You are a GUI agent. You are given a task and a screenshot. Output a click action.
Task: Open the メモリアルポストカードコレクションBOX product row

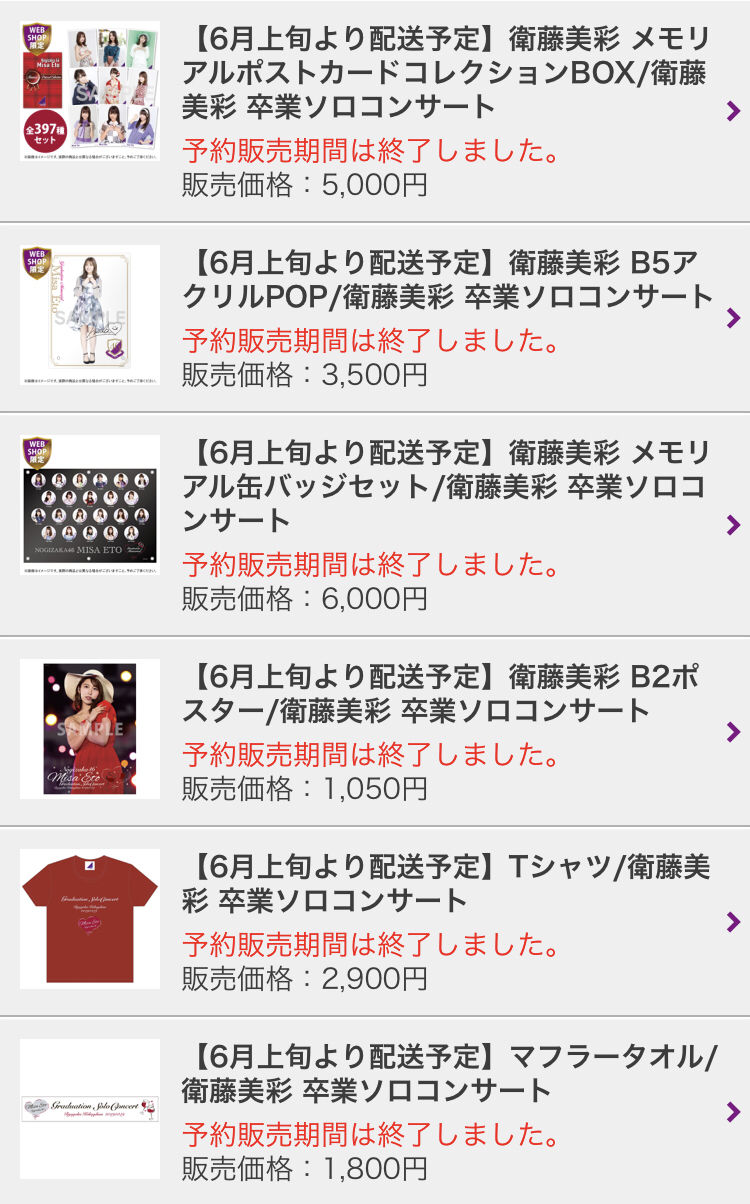click(x=446, y=74)
